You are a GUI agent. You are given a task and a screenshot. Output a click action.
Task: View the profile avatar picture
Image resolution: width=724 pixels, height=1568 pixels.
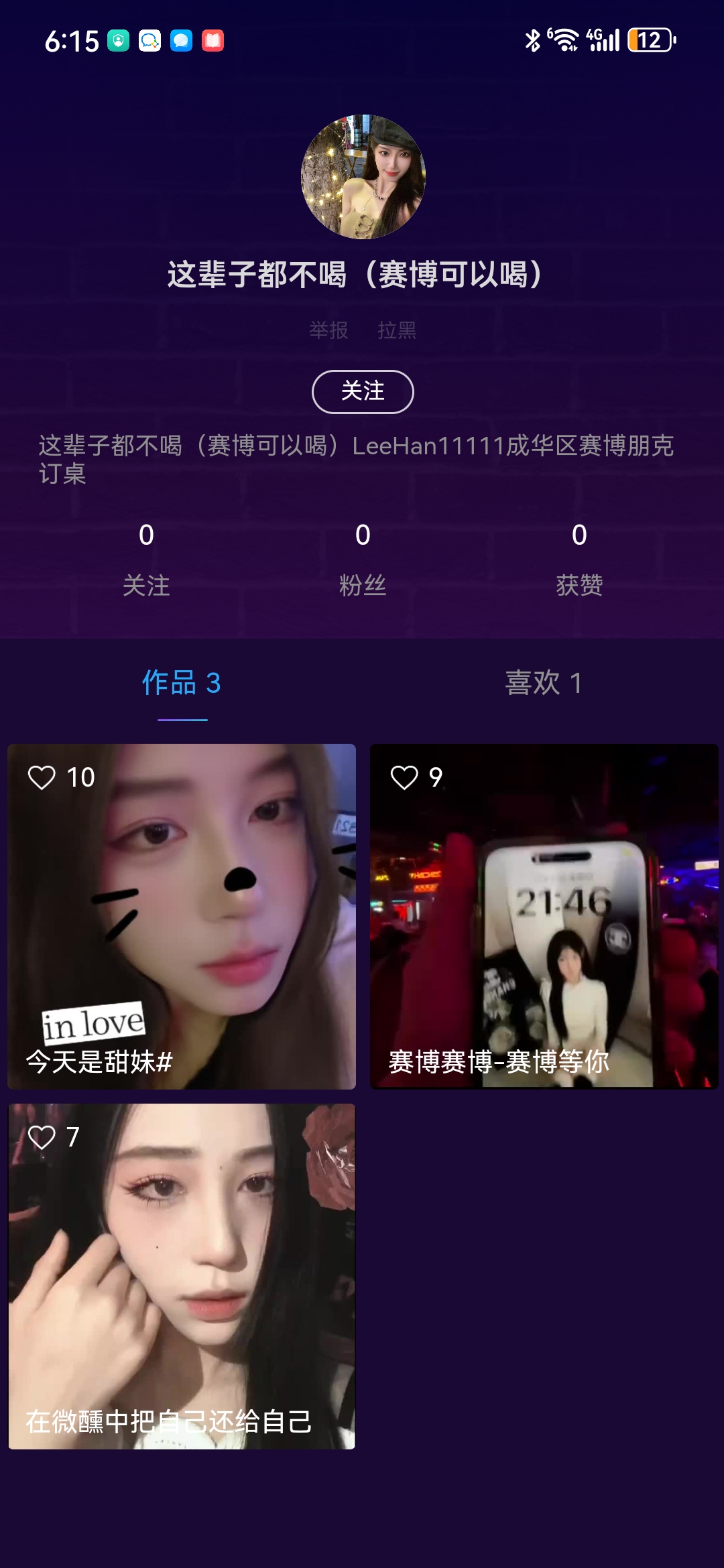363,177
